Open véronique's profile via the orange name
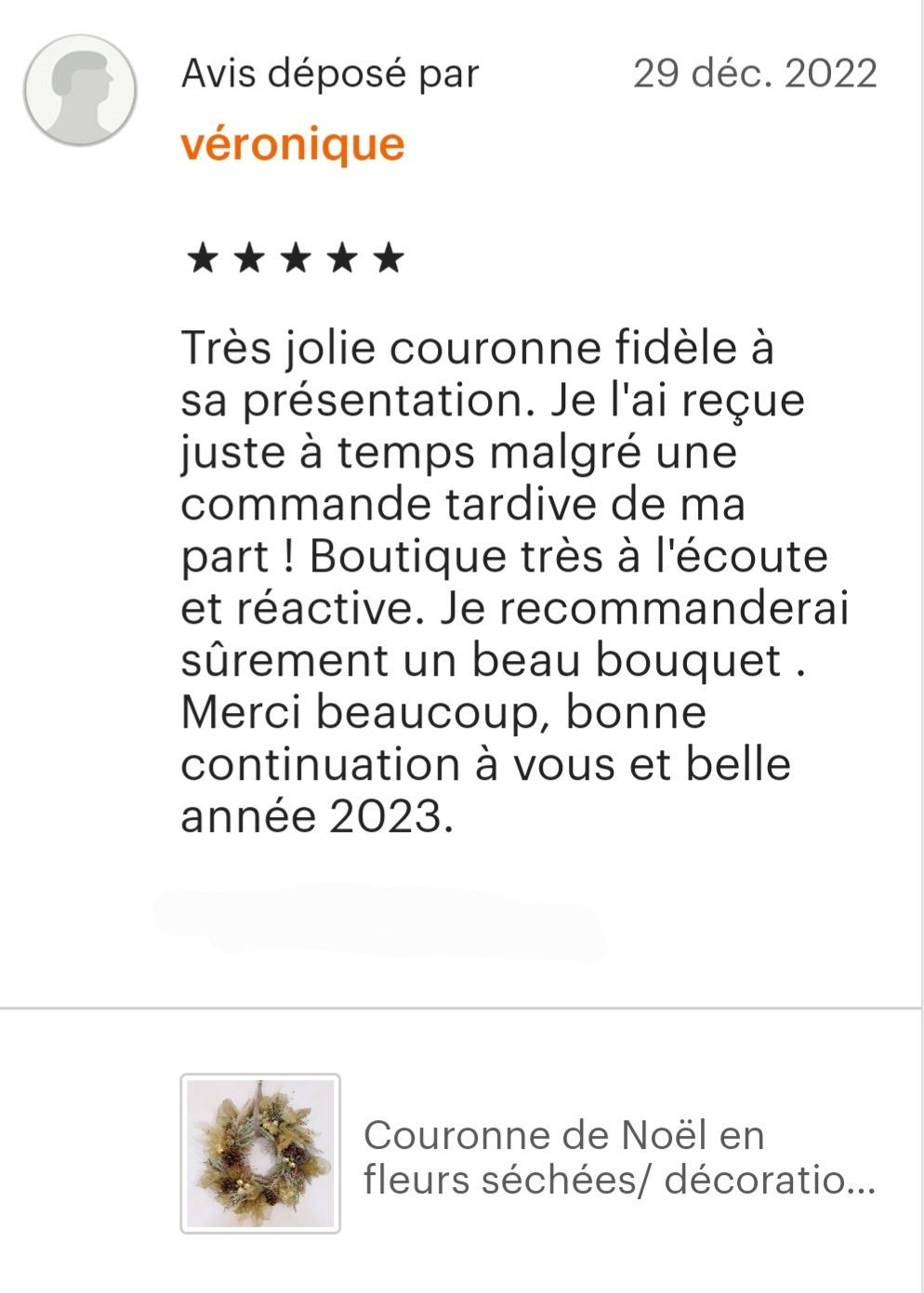 [293, 145]
